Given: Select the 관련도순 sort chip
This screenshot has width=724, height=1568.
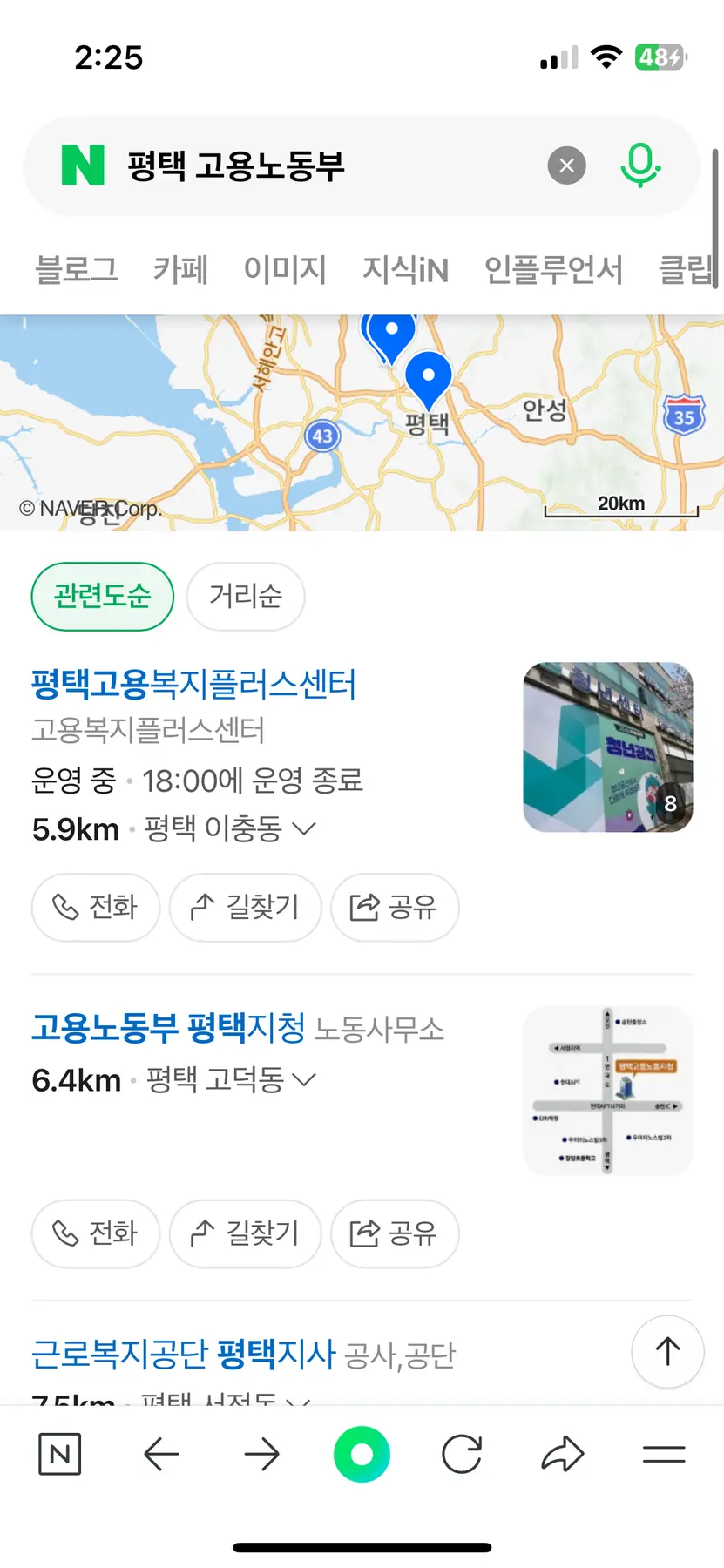Looking at the screenshot, I should (103, 596).
